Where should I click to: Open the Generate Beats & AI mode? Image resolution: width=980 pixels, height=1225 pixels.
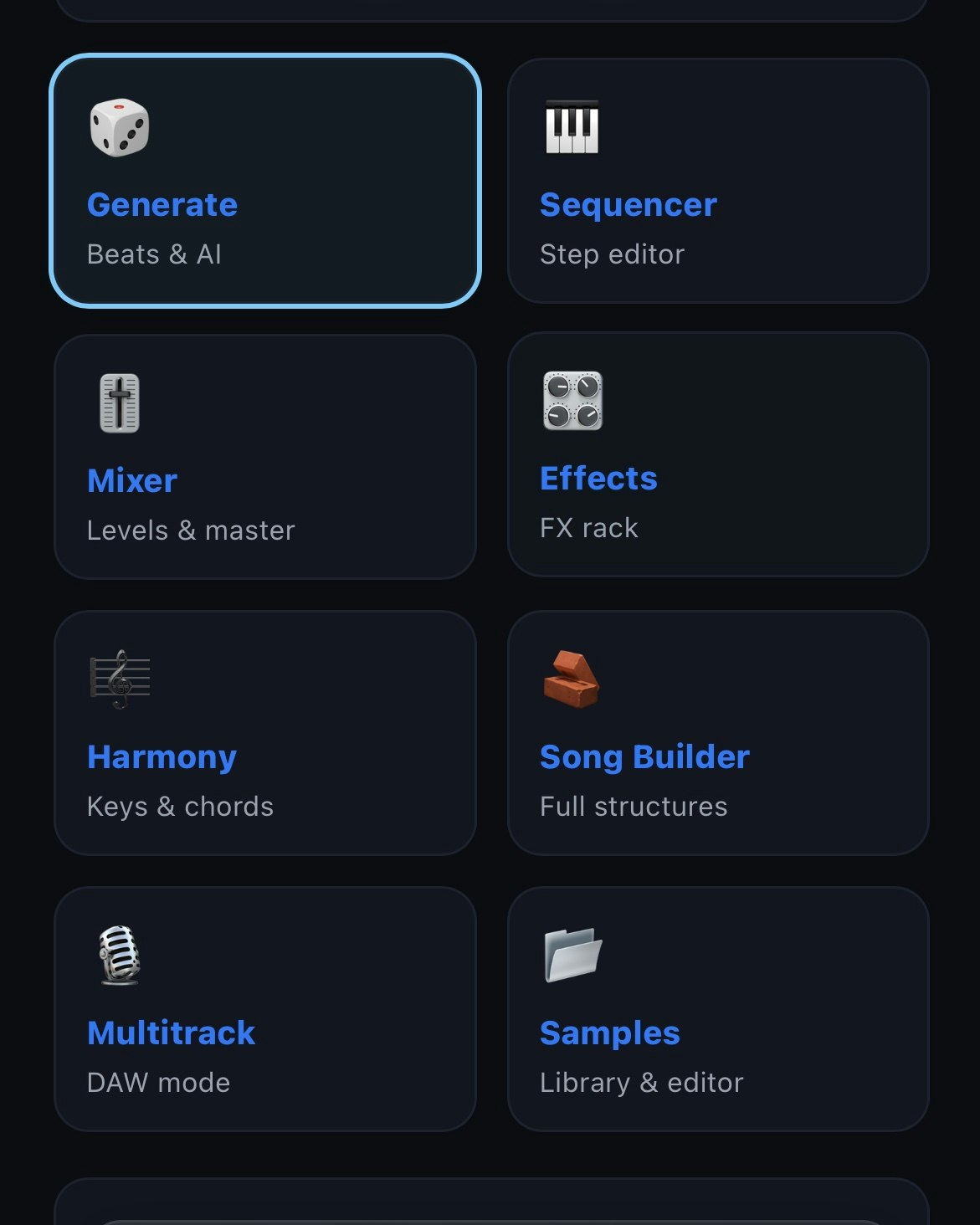264,180
